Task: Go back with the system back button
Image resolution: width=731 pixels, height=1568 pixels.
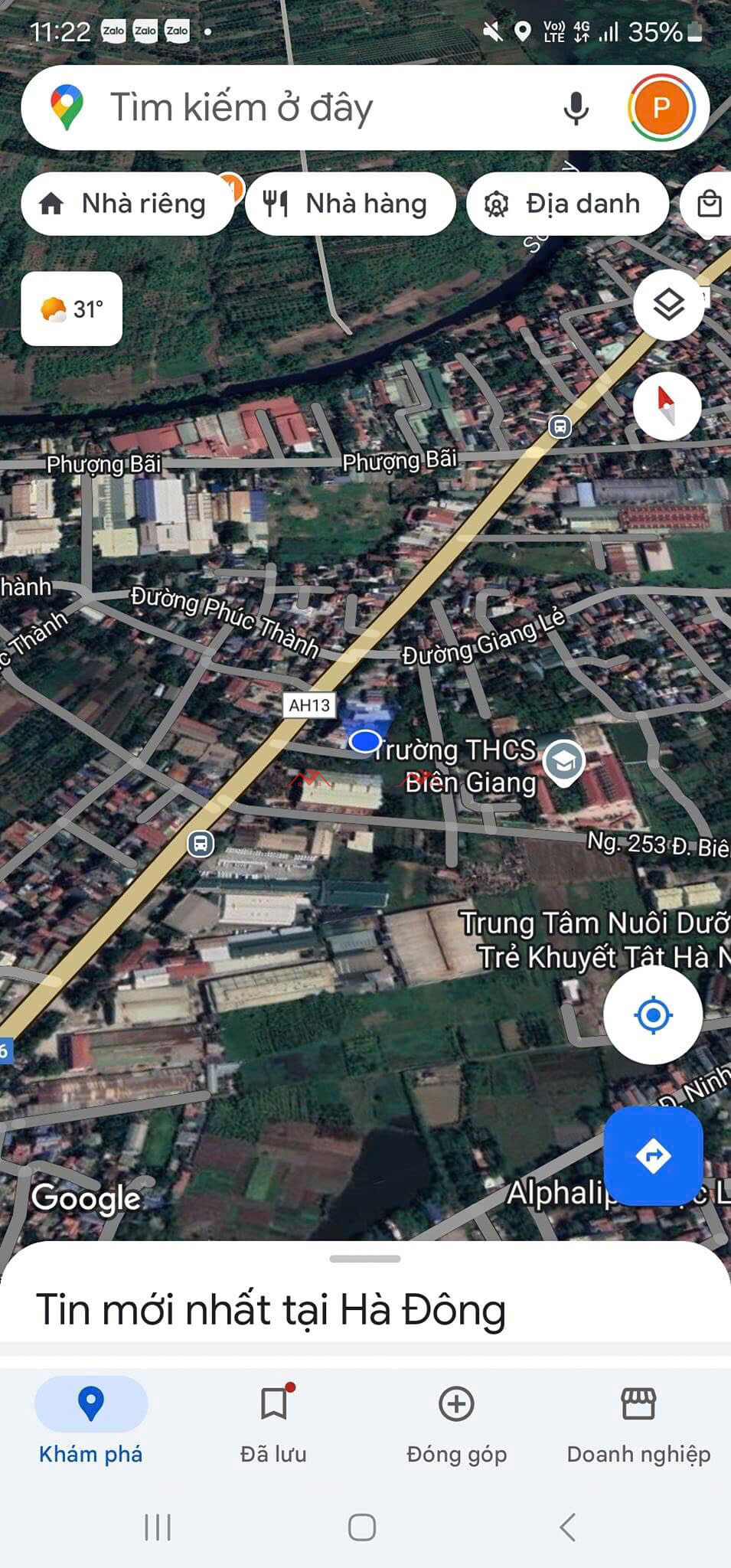Action: coord(567,1527)
